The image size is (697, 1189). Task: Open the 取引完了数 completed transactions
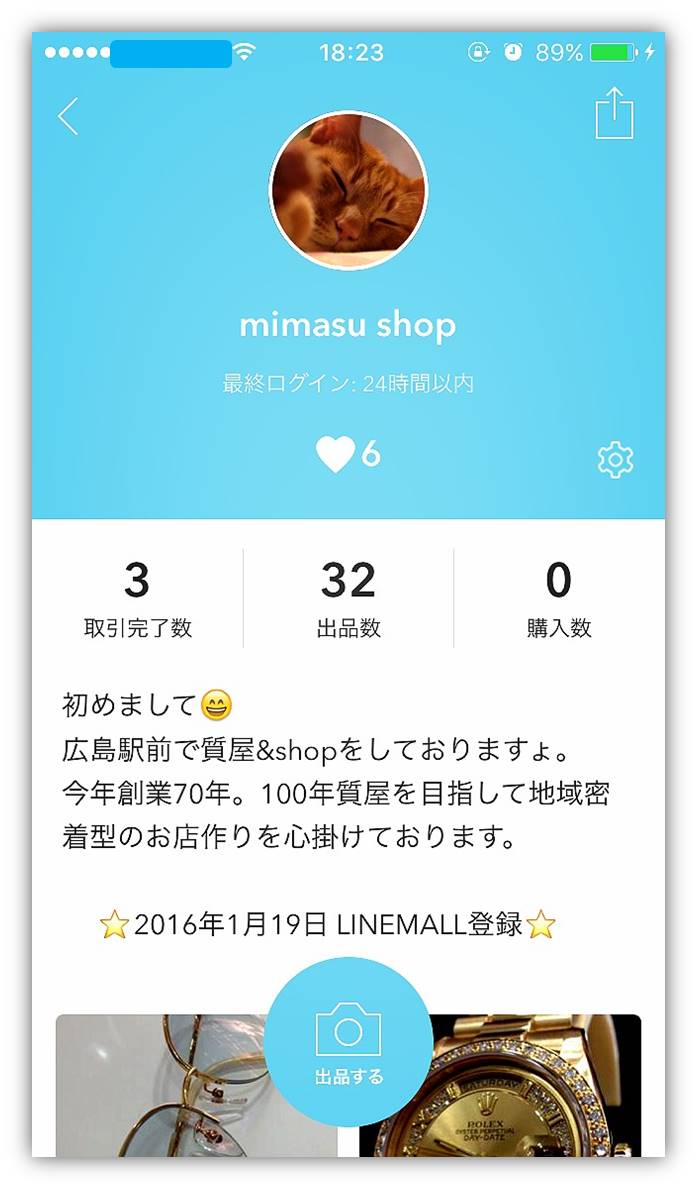[x=138, y=598]
